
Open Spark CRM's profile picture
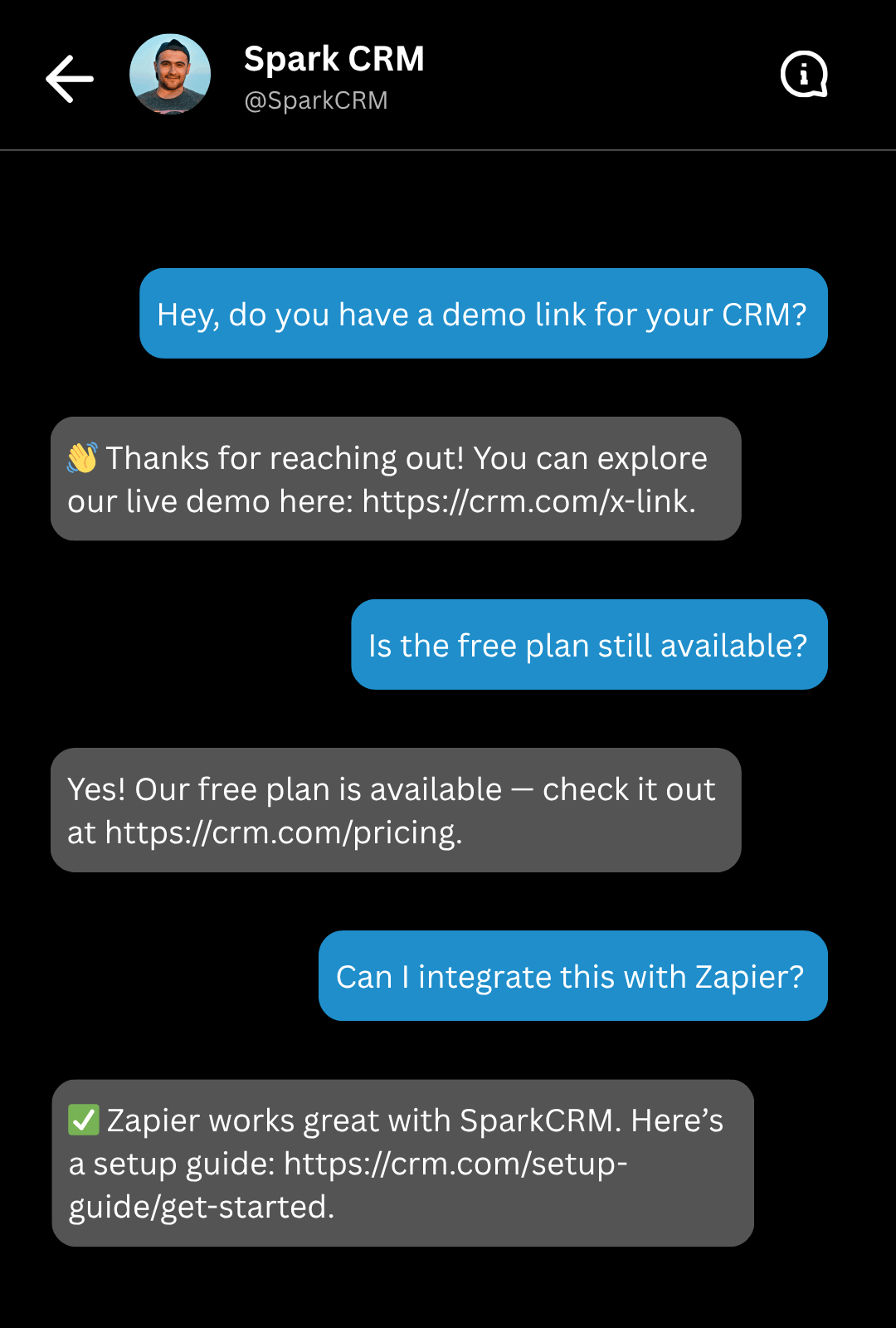coord(170,75)
